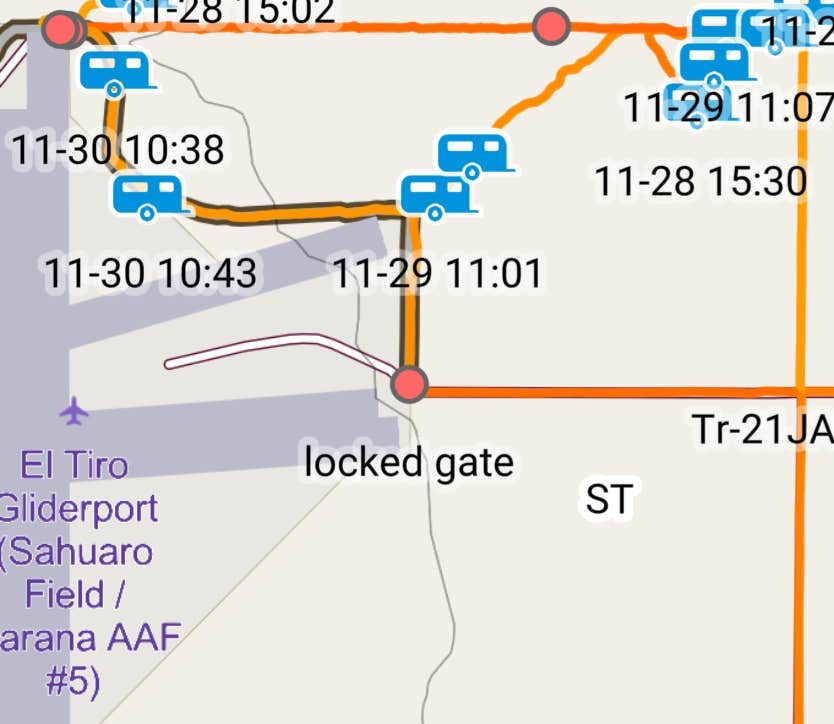
Task: Tap the camper waypoint labeled 11-29 11:01
Action: 437,196
